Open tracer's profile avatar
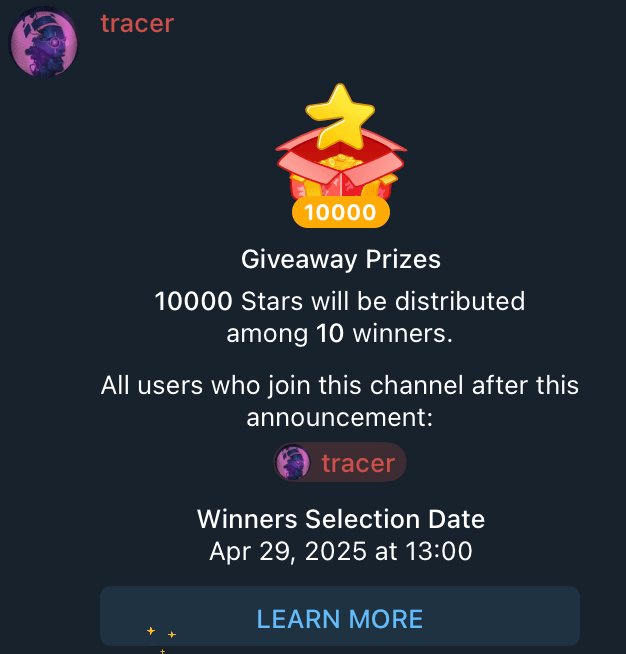Viewport: 626px width, 654px height. click(x=44, y=44)
